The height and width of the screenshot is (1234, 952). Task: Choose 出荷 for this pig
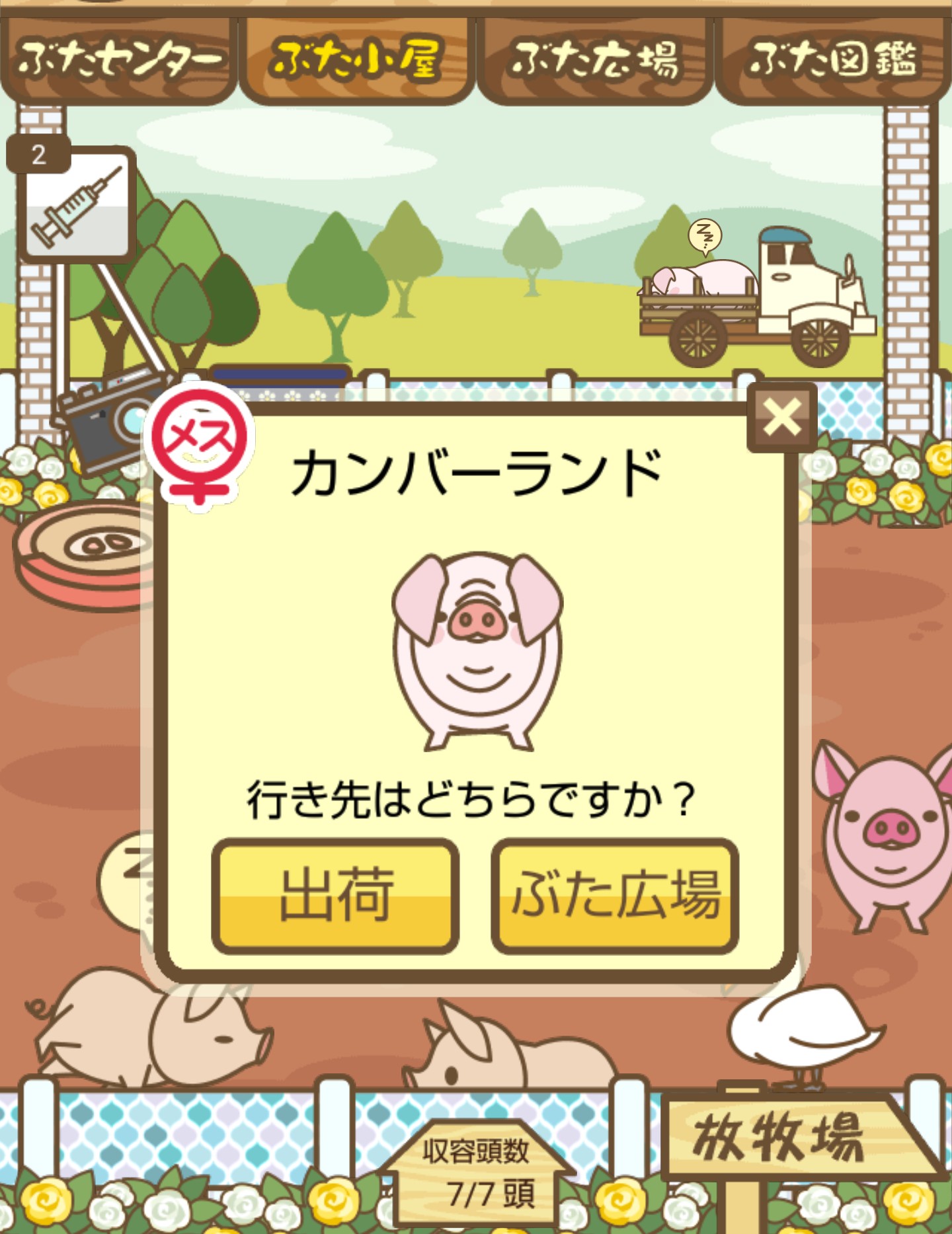[x=335, y=896]
